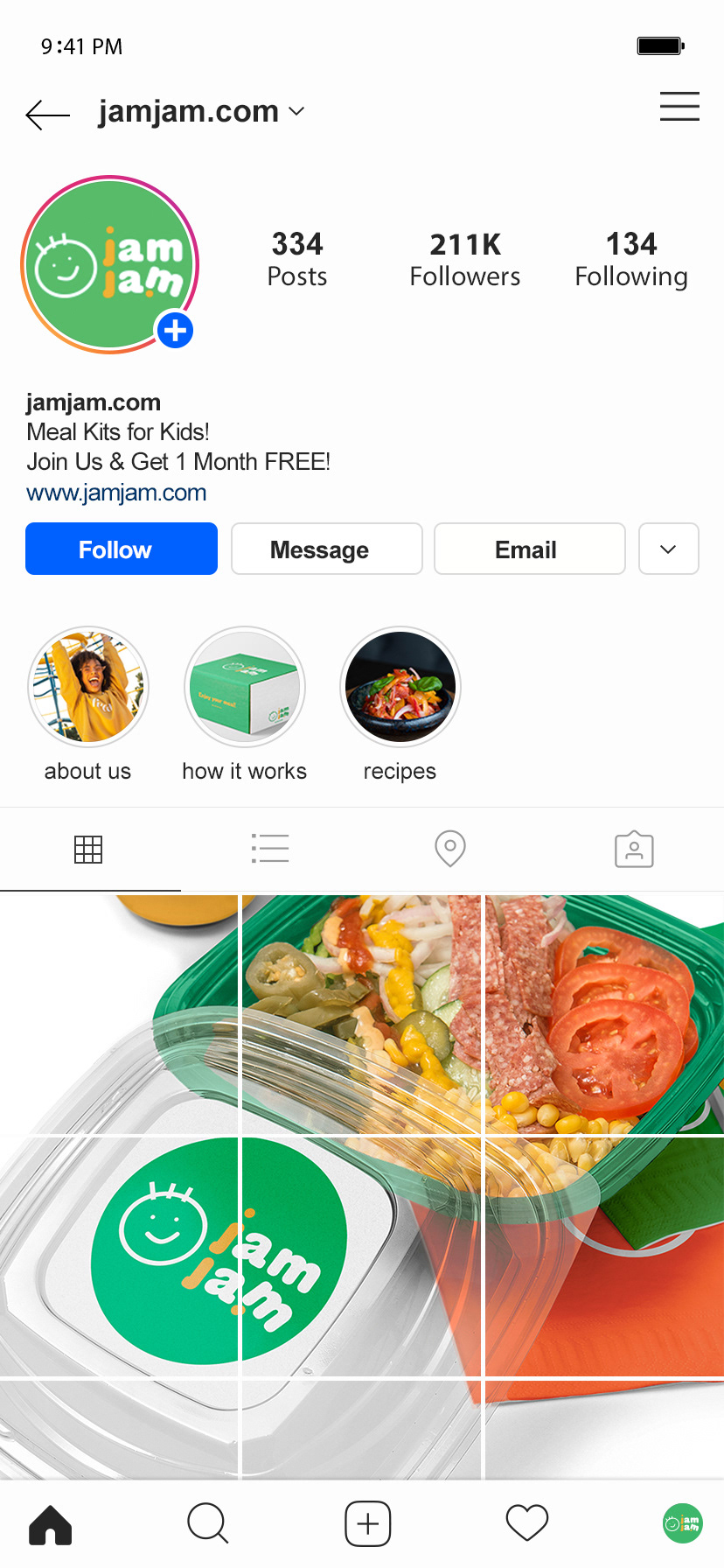Open the www.jamjam.com website link
Viewport: 724px width, 1568px height.
click(x=116, y=493)
